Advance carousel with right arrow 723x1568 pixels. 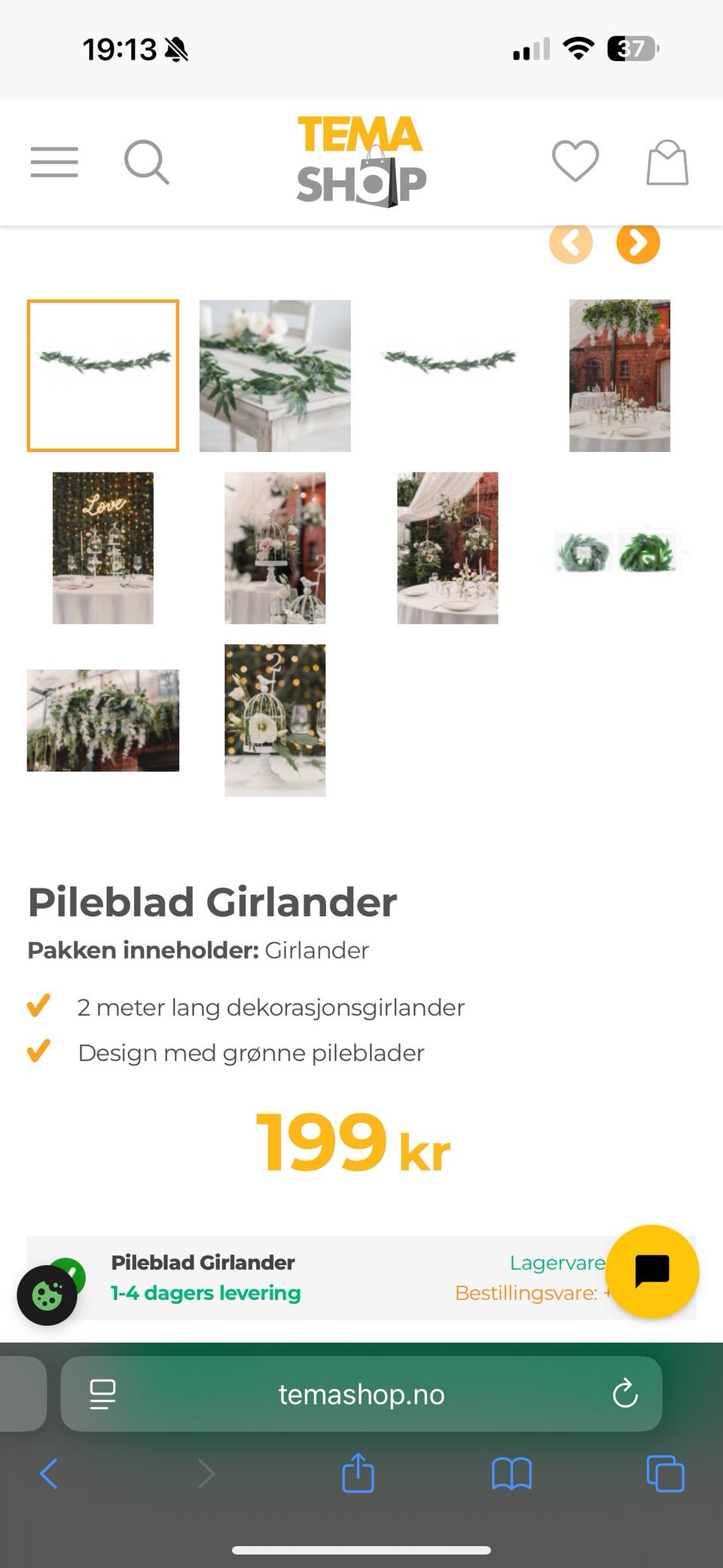638,243
